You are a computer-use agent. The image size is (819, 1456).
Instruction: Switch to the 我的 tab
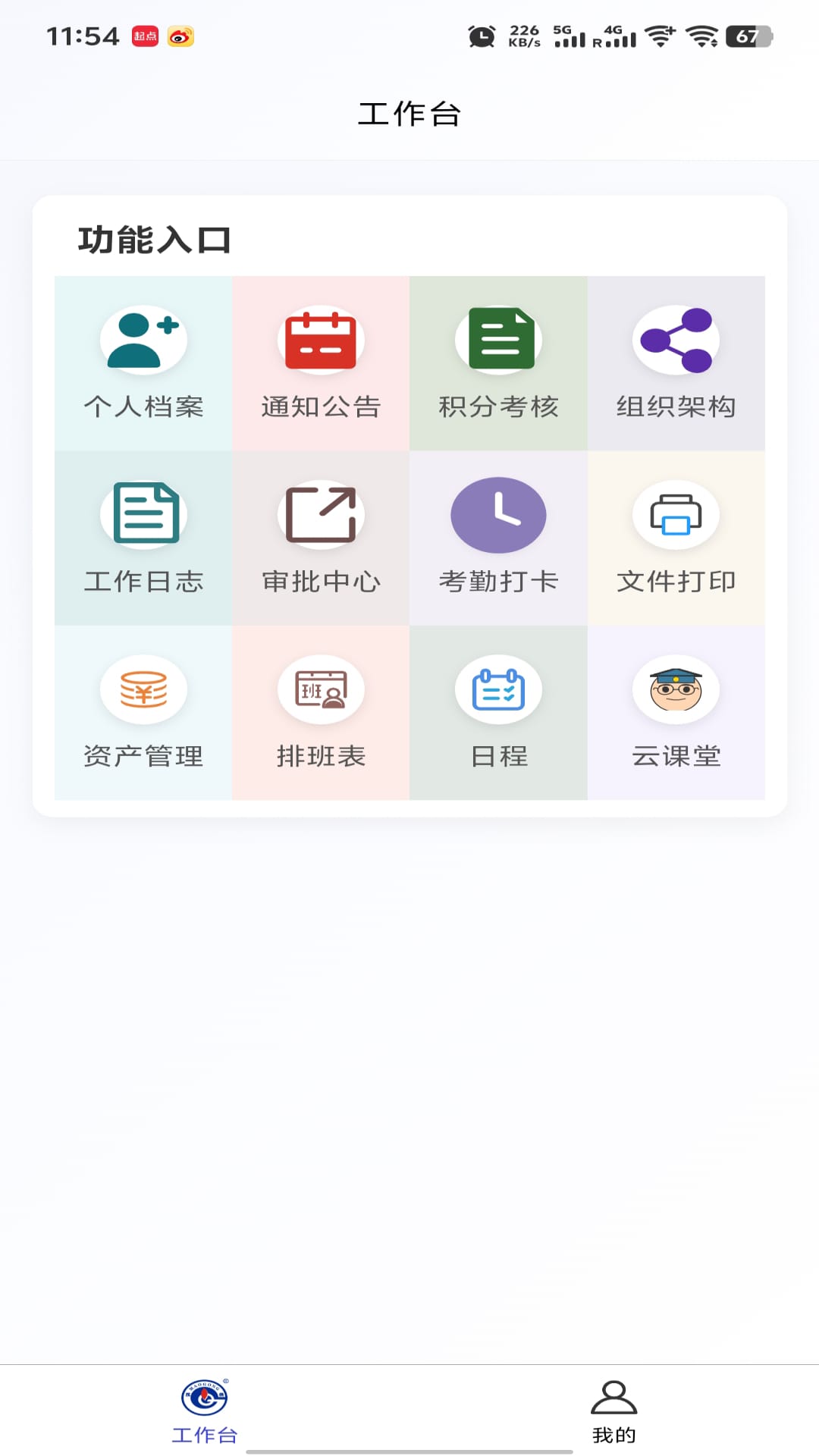pyautogui.click(x=613, y=1411)
